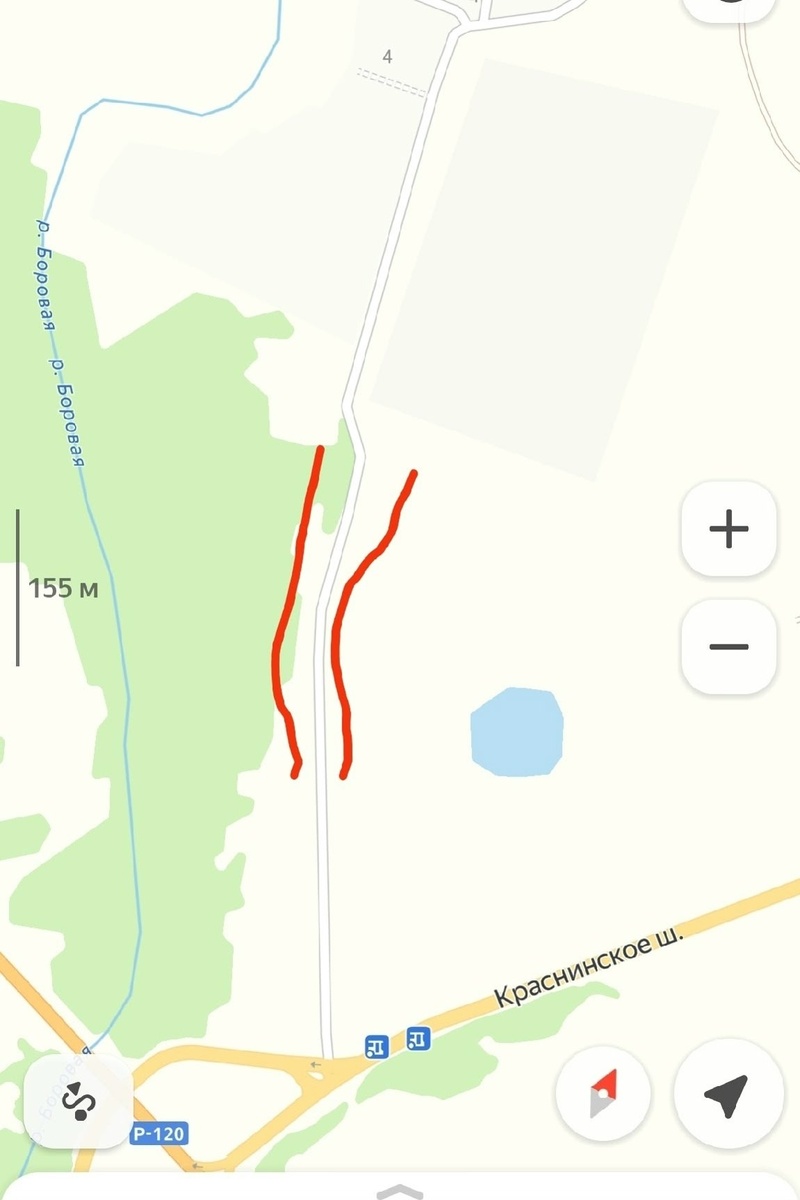Screen dimensions: 800x1200
Task: Open the route builder button
Action: tap(77, 1101)
